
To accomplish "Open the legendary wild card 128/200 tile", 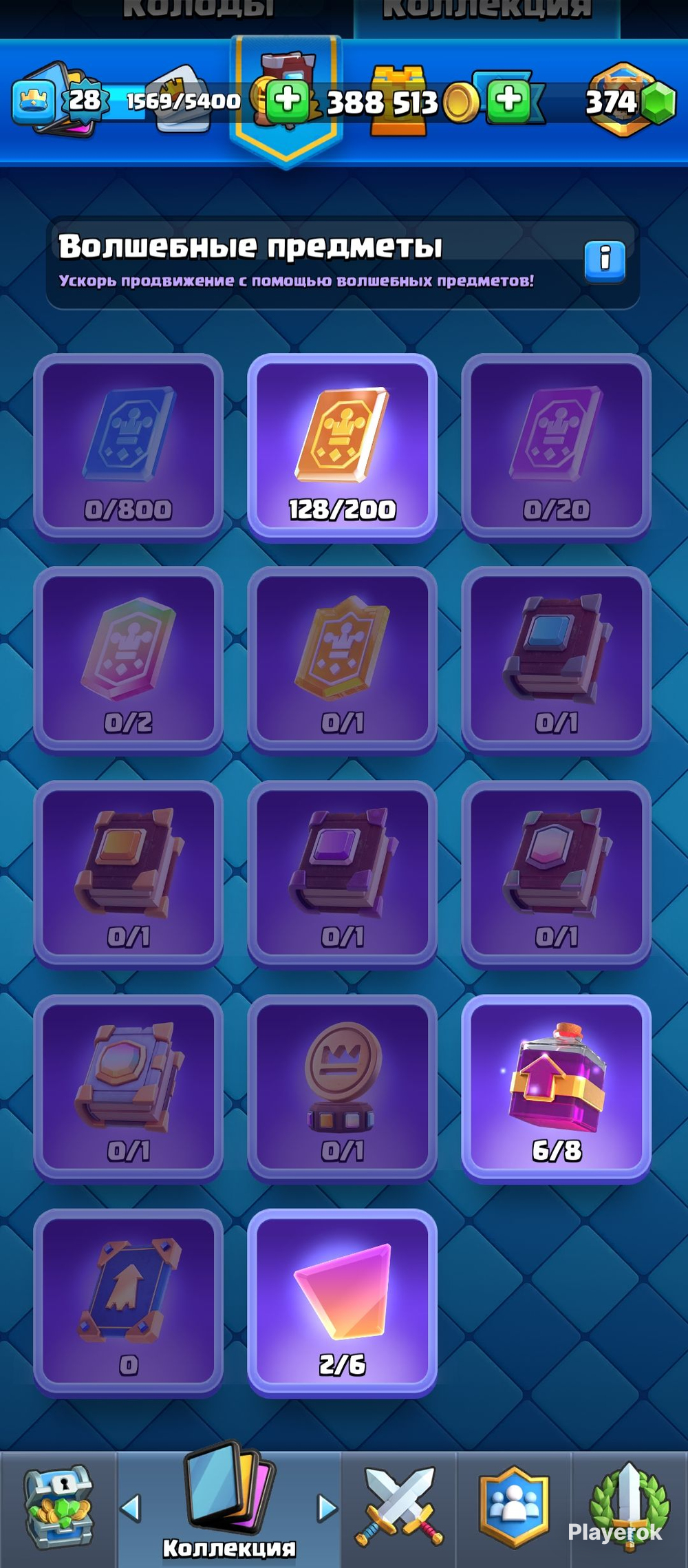I will pyautogui.click(x=342, y=447).
